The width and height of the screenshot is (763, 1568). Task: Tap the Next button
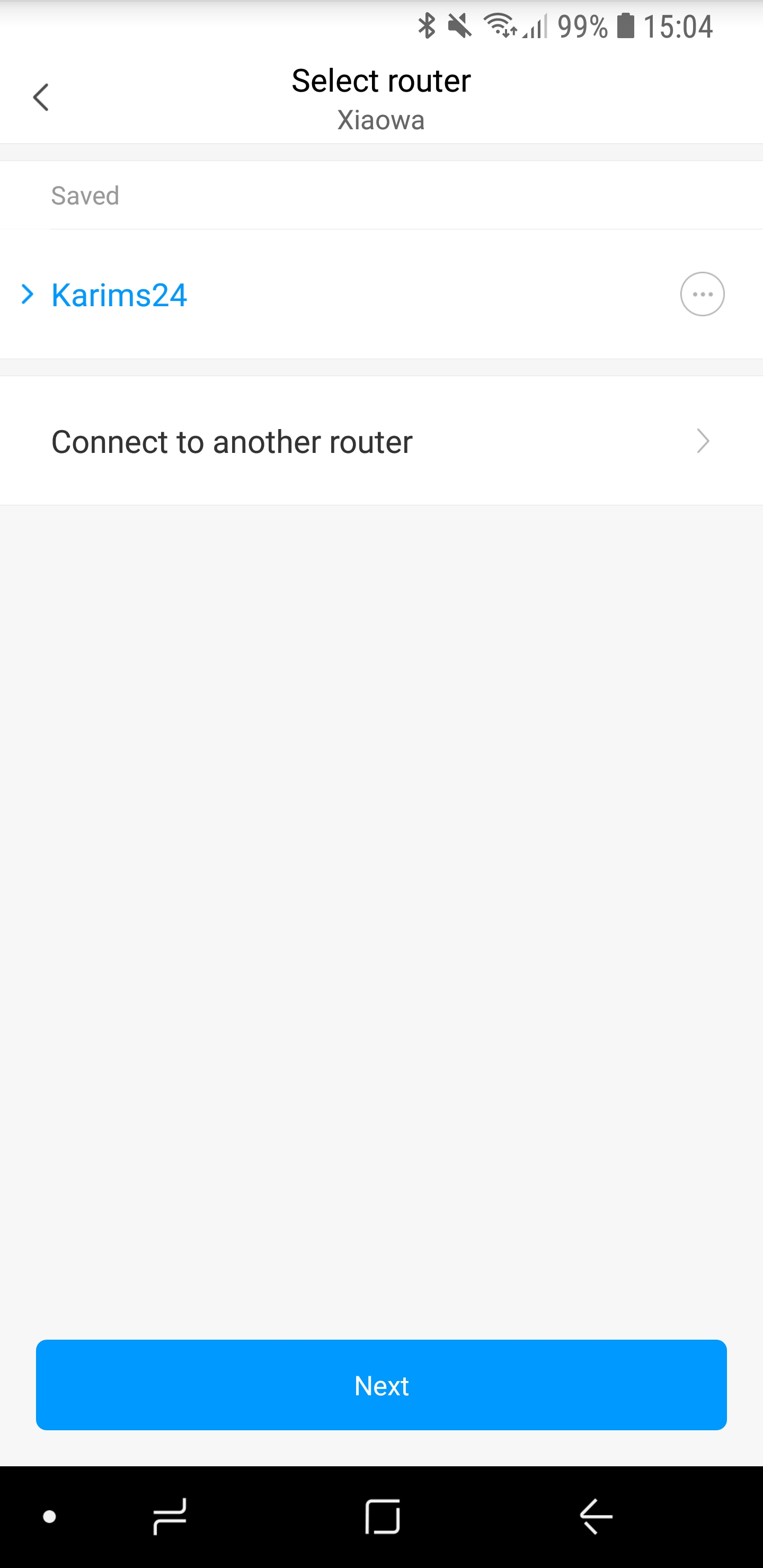(381, 1385)
